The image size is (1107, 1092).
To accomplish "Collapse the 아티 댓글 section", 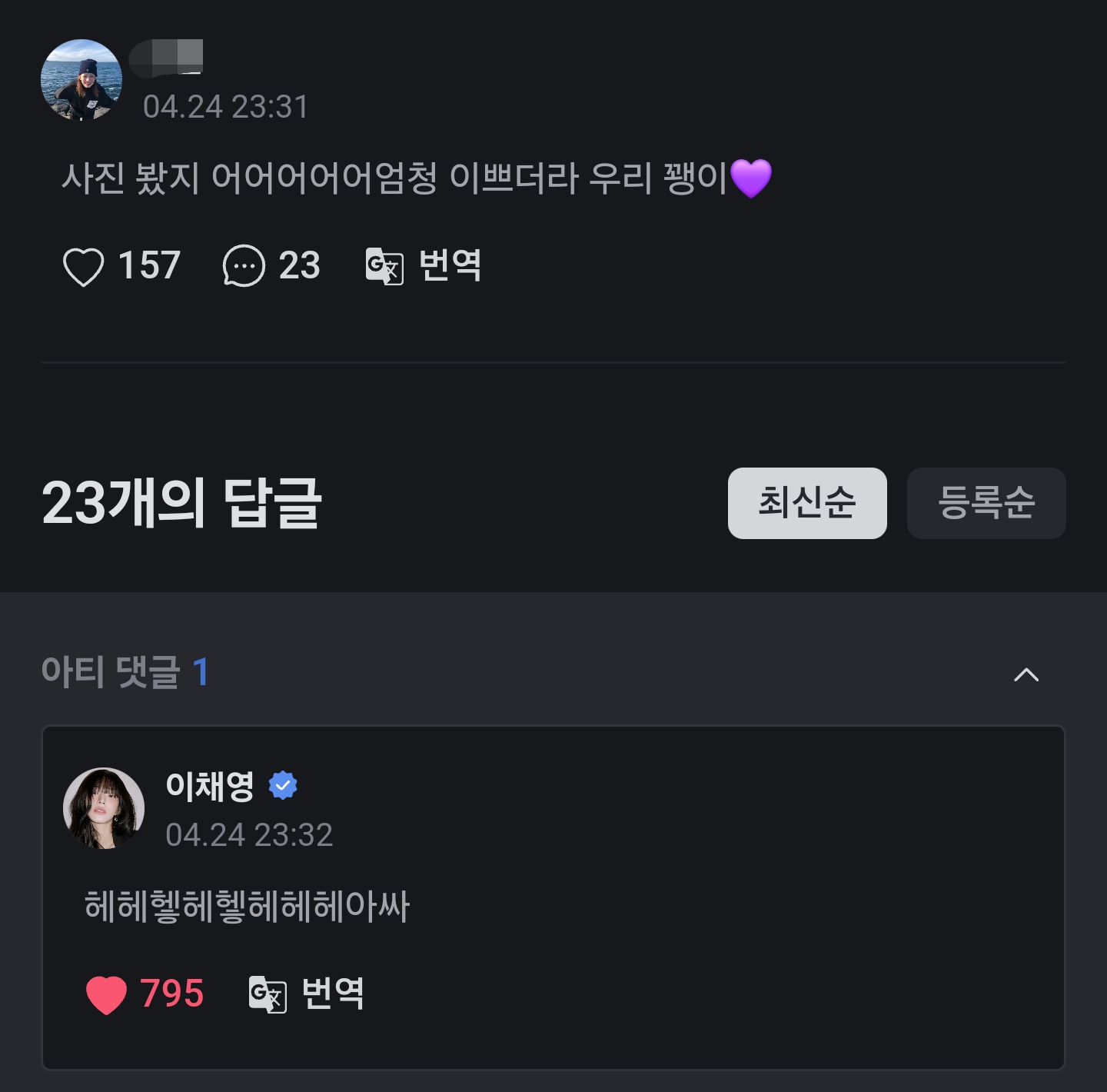I will [1026, 675].
